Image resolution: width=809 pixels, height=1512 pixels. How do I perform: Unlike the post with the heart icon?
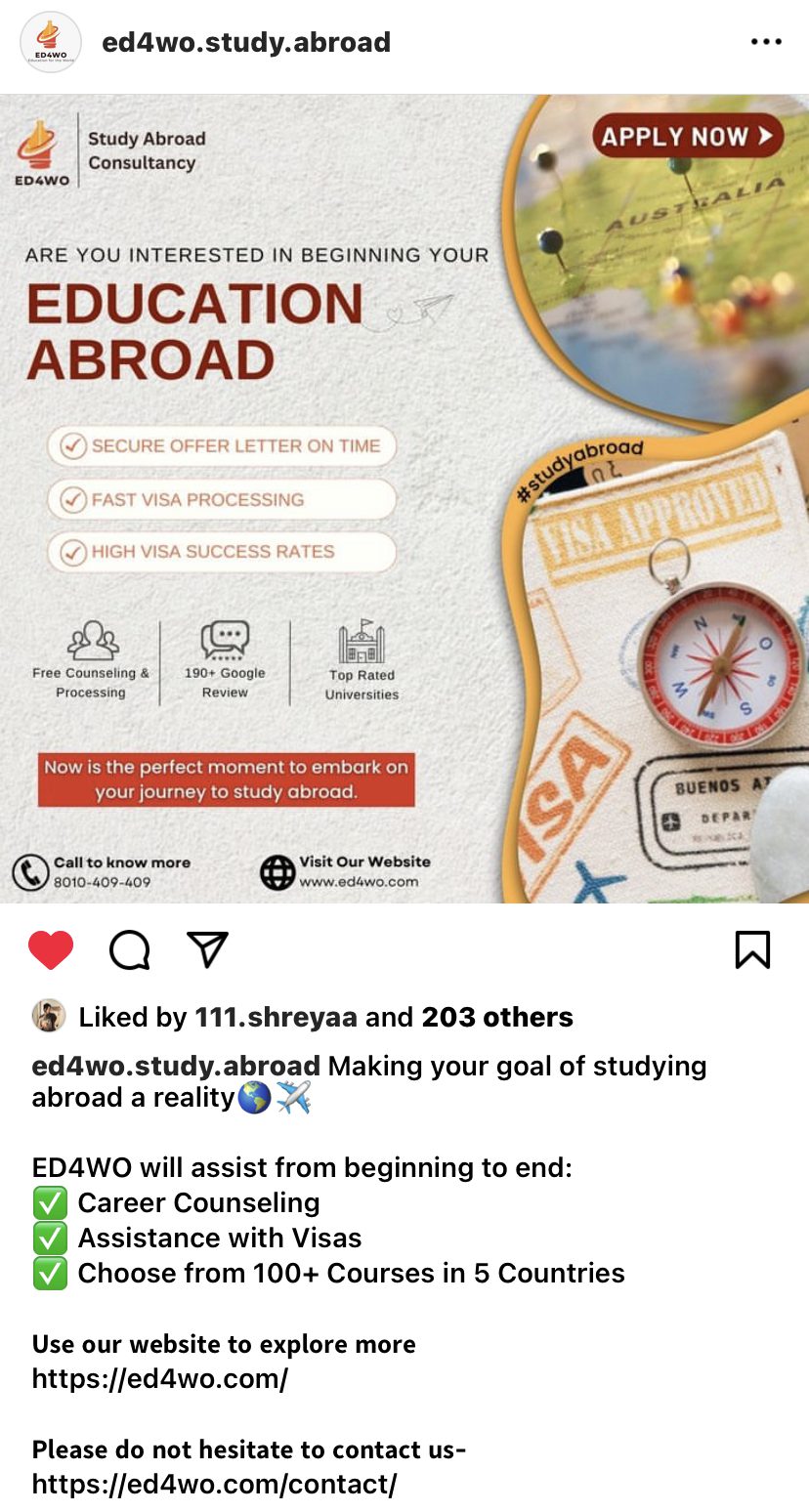(x=51, y=949)
